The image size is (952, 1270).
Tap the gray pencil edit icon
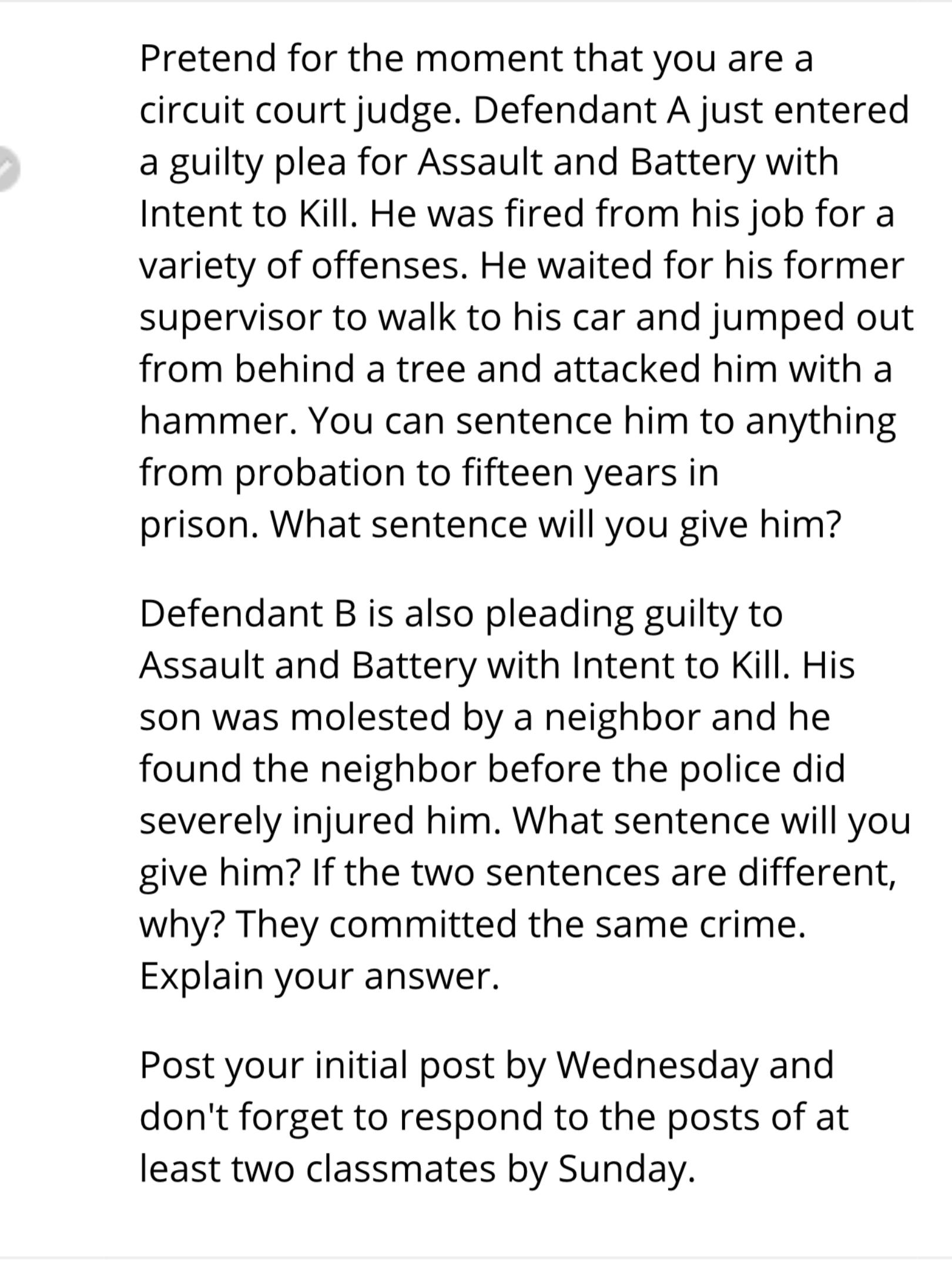coord(6,169)
